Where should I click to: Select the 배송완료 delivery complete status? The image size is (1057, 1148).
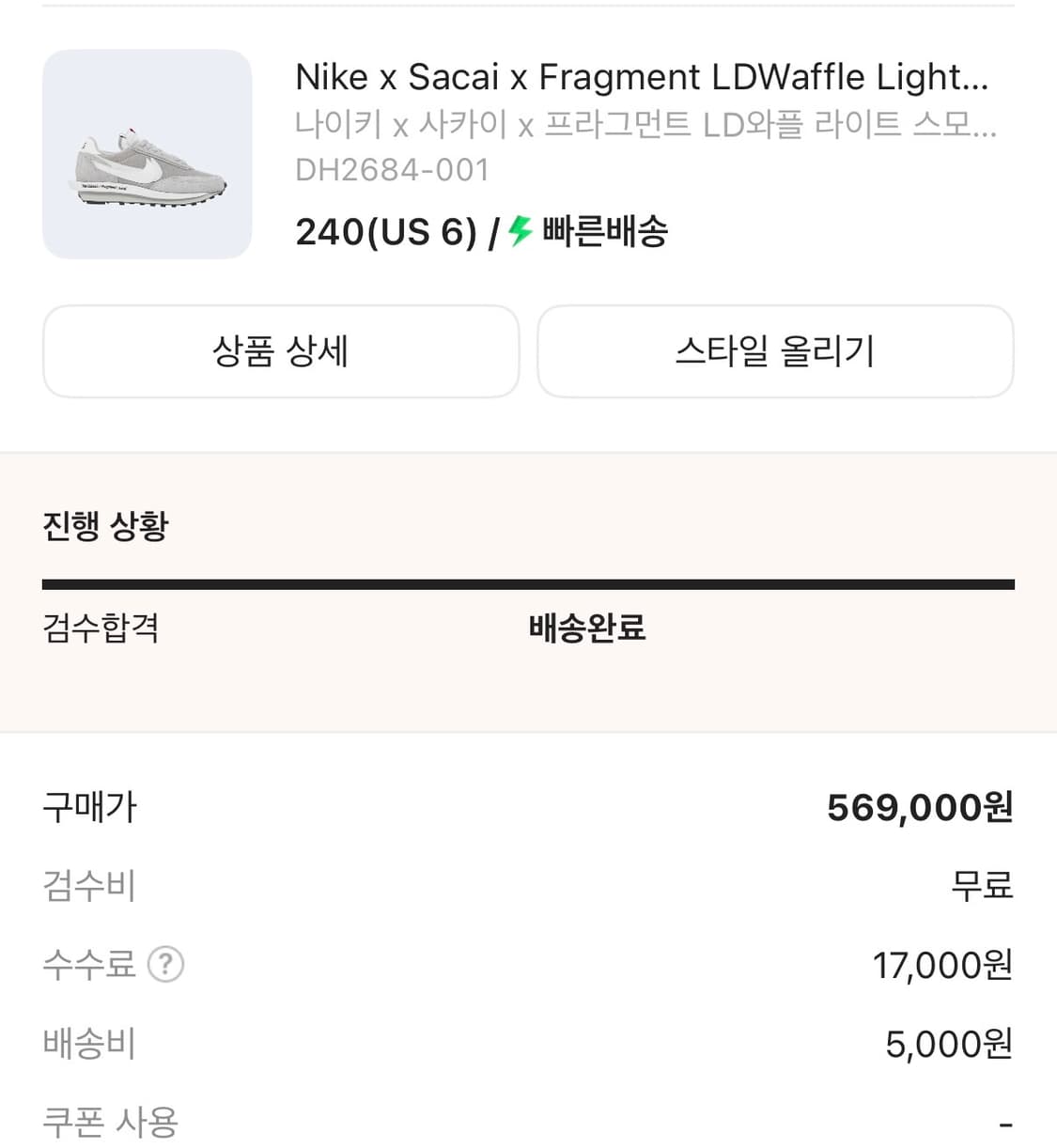click(586, 628)
